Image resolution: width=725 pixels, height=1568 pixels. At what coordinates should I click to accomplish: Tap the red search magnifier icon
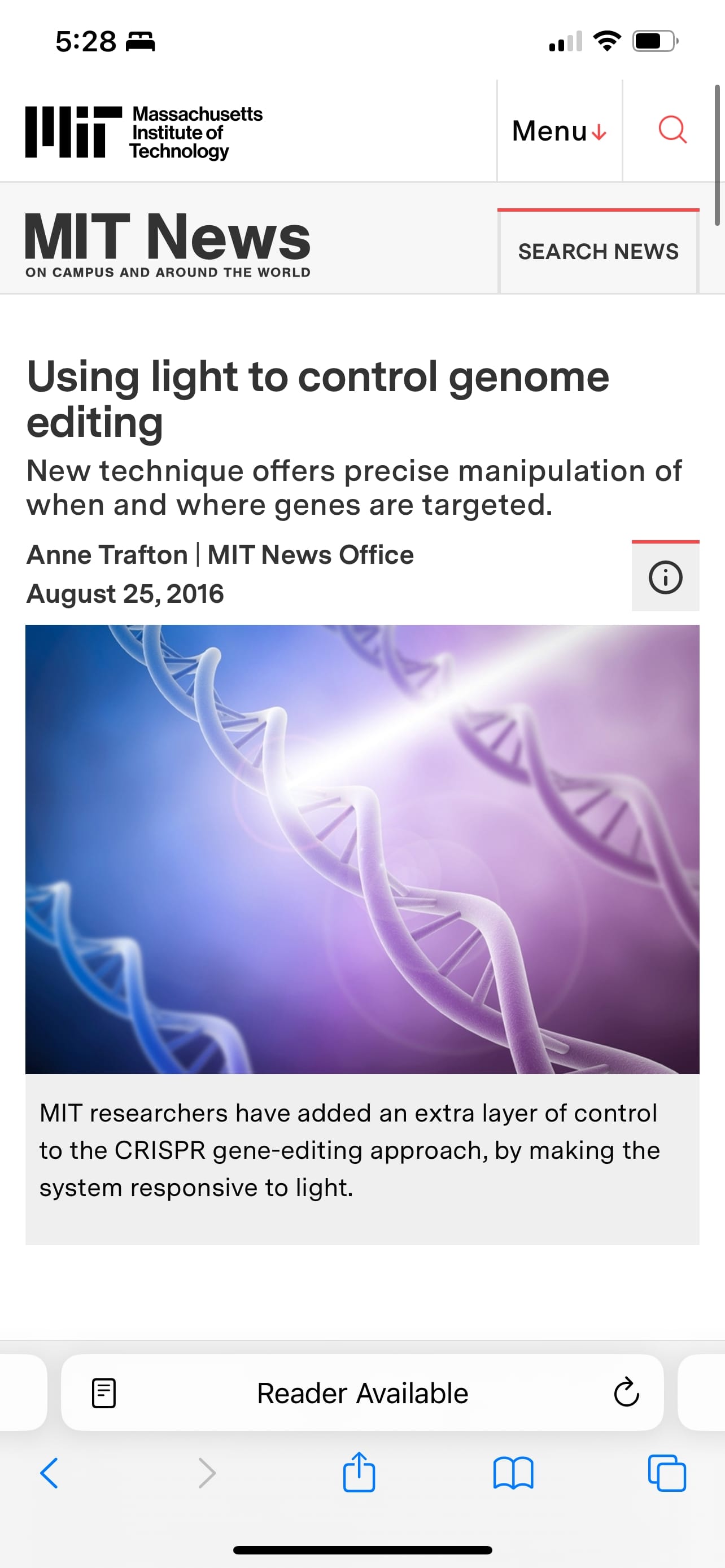point(672,130)
